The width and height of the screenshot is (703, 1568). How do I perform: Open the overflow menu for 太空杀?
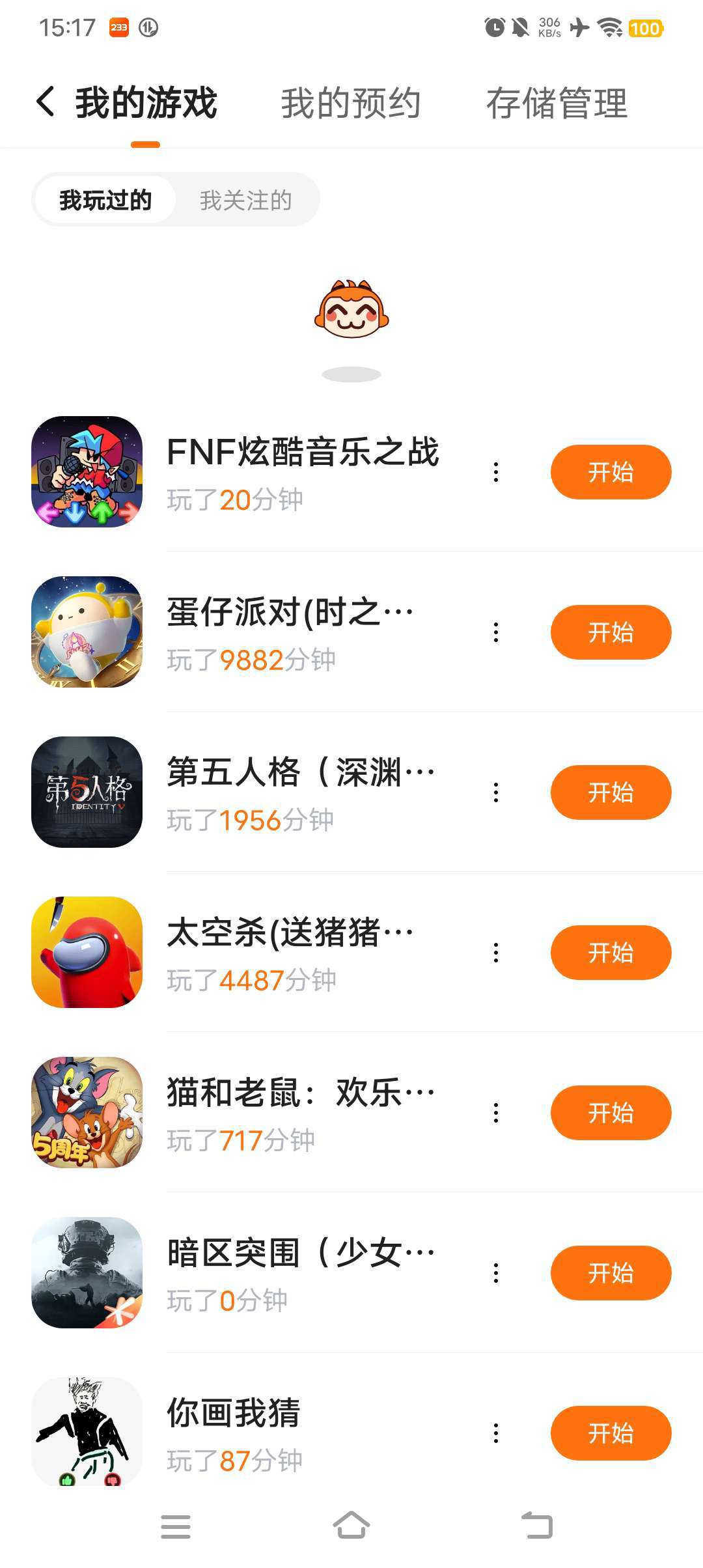(496, 953)
